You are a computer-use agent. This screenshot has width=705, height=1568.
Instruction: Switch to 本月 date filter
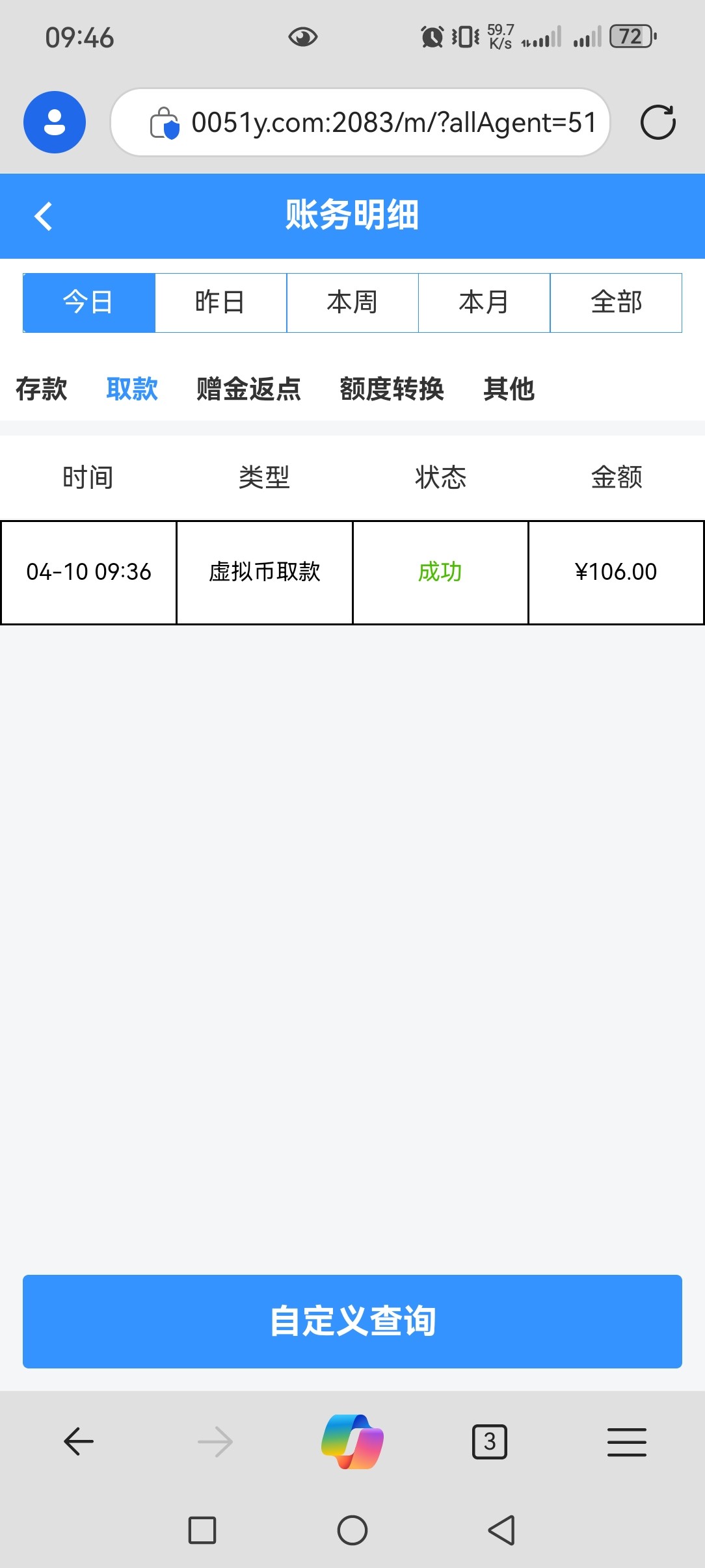pos(484,303)
